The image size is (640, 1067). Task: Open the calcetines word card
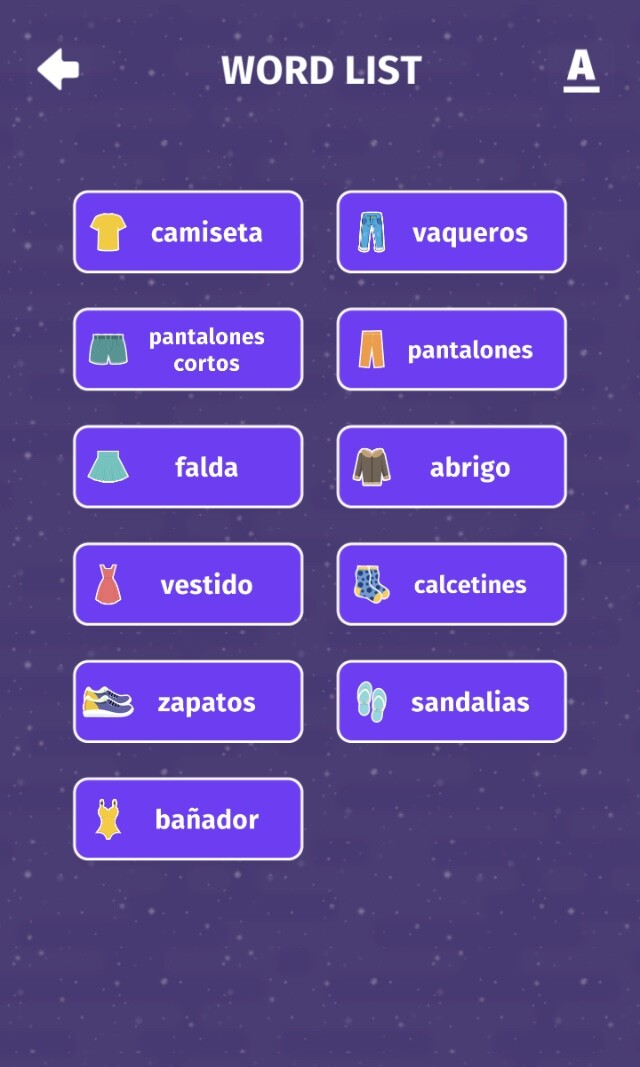(452, 584)
